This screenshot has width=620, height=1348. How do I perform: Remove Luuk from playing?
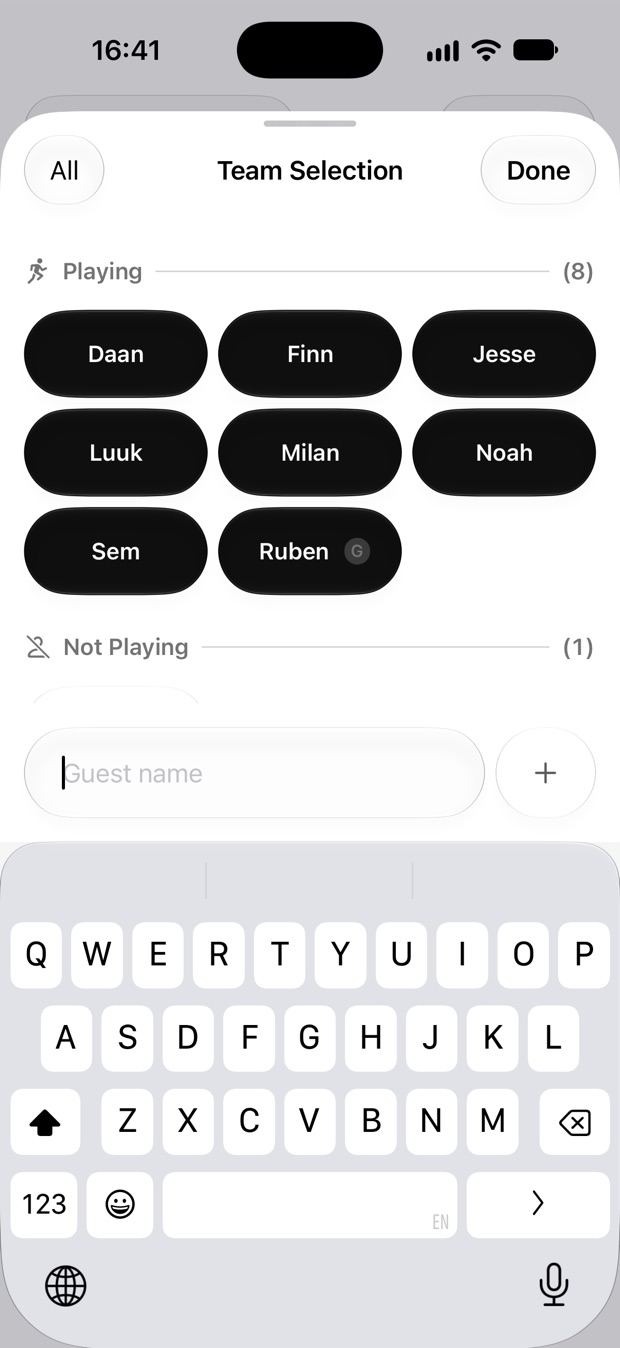coord(116,453)
